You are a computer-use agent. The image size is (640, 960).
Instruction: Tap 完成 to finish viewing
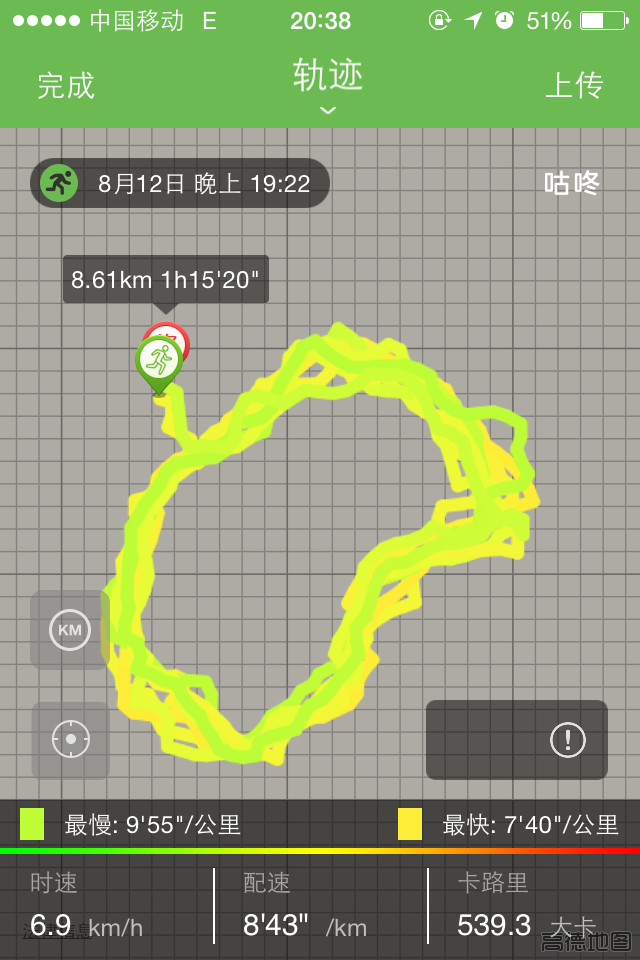66,85
